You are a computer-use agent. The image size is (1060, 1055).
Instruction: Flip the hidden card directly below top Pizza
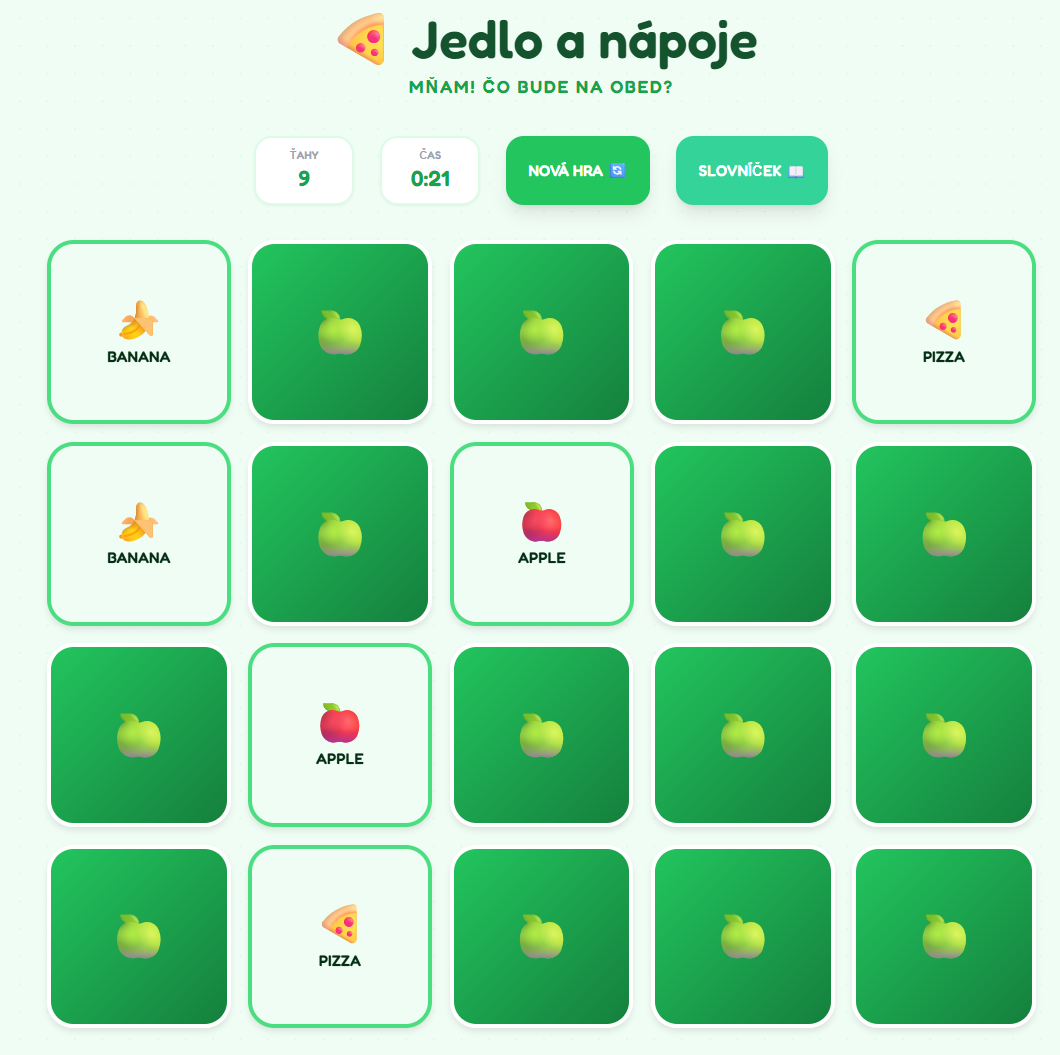(943, 534)
